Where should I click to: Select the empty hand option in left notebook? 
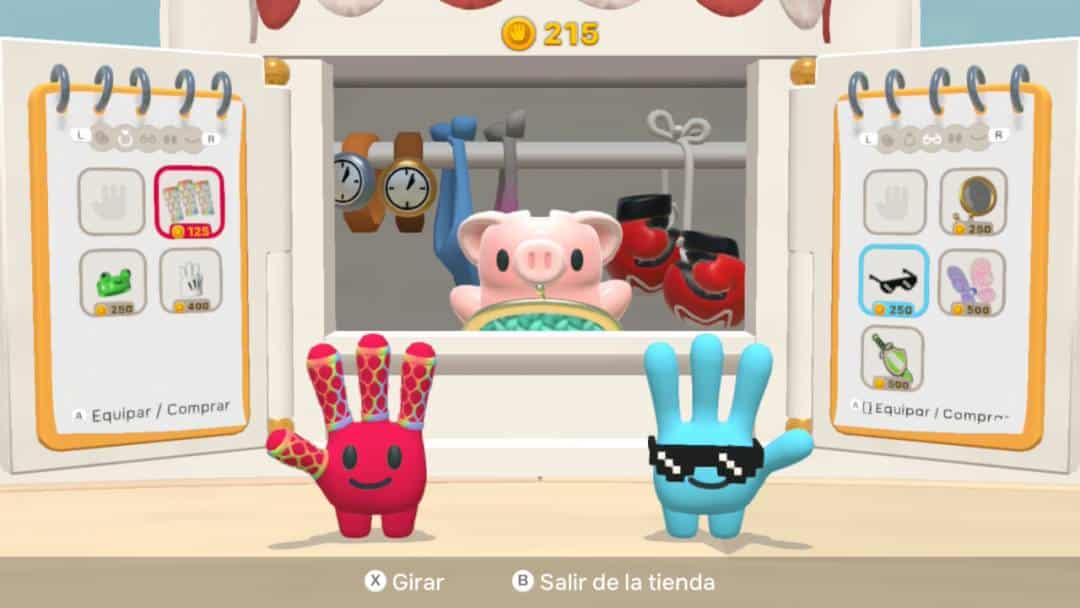tap(112, 203)
